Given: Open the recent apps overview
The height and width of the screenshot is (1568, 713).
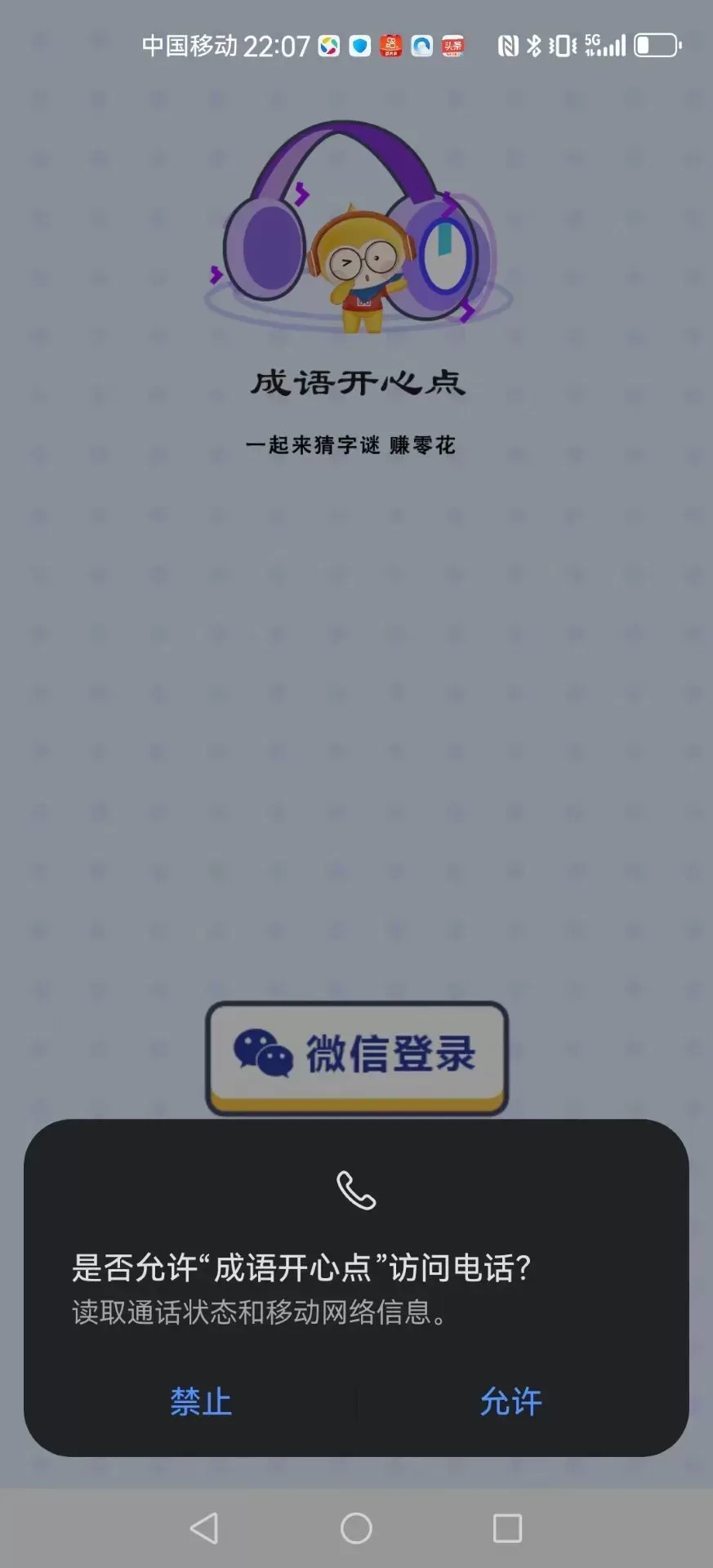Looking at the screenshot, I should [507, 1528].
